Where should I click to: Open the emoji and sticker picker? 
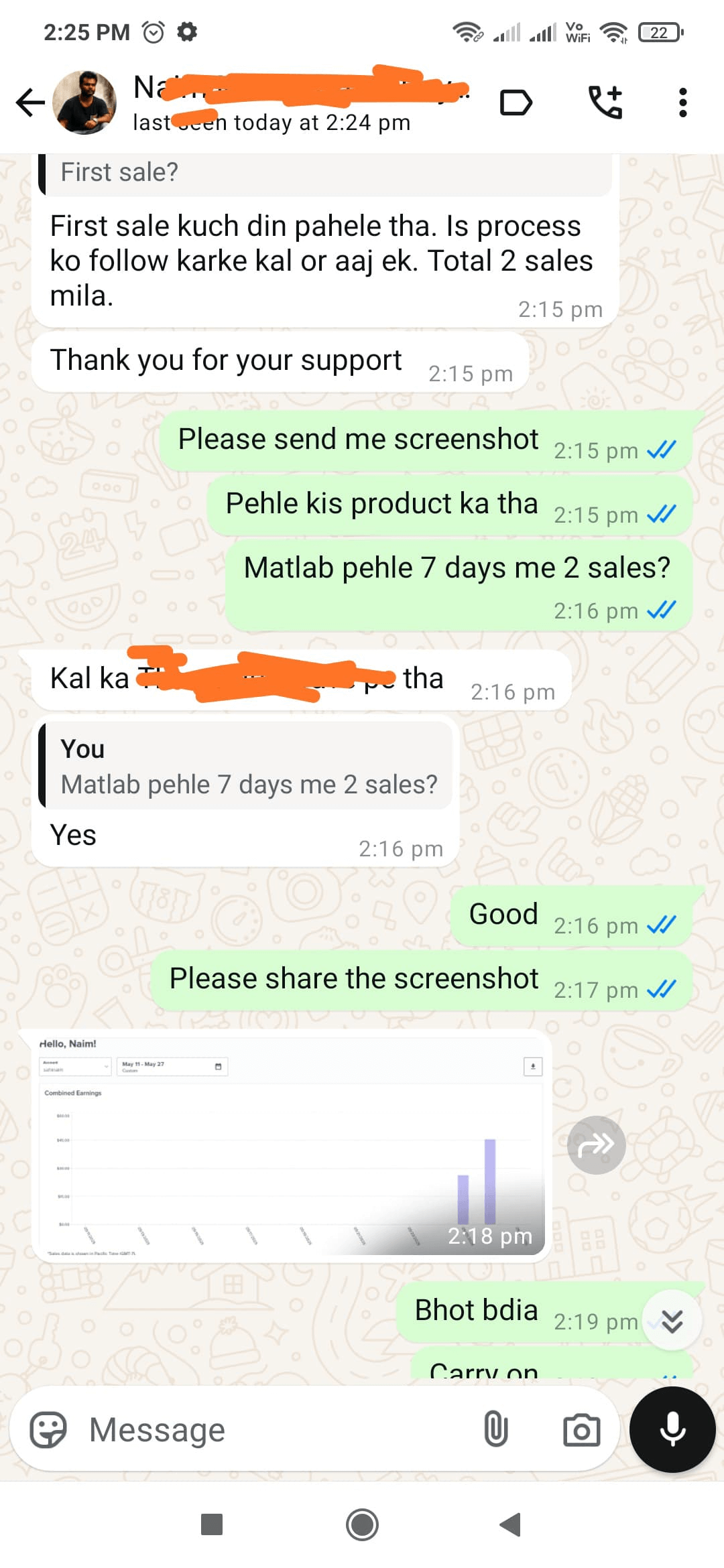(48, 1430)
